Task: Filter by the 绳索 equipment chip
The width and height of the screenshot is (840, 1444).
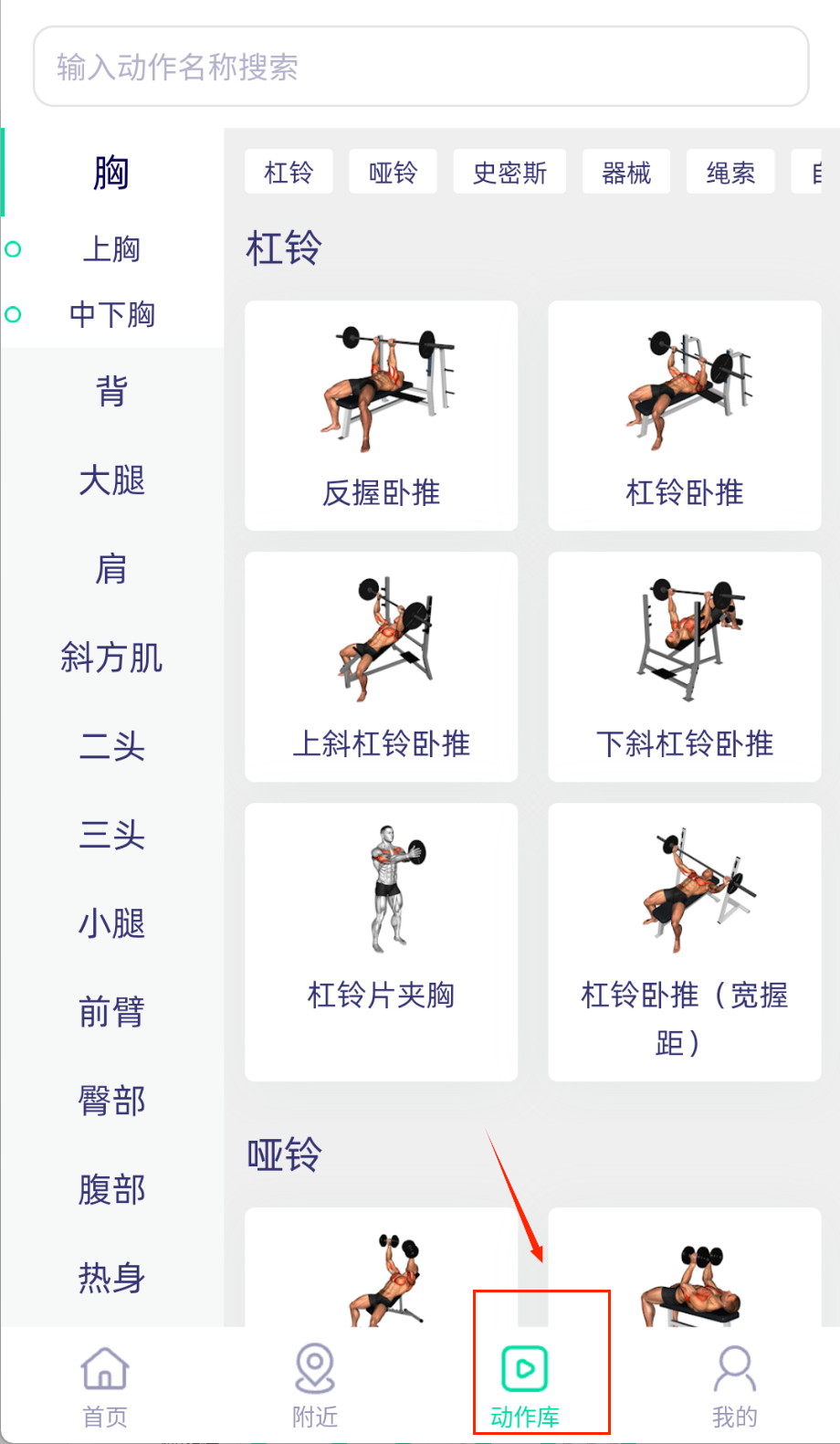Action: point(730,172)
